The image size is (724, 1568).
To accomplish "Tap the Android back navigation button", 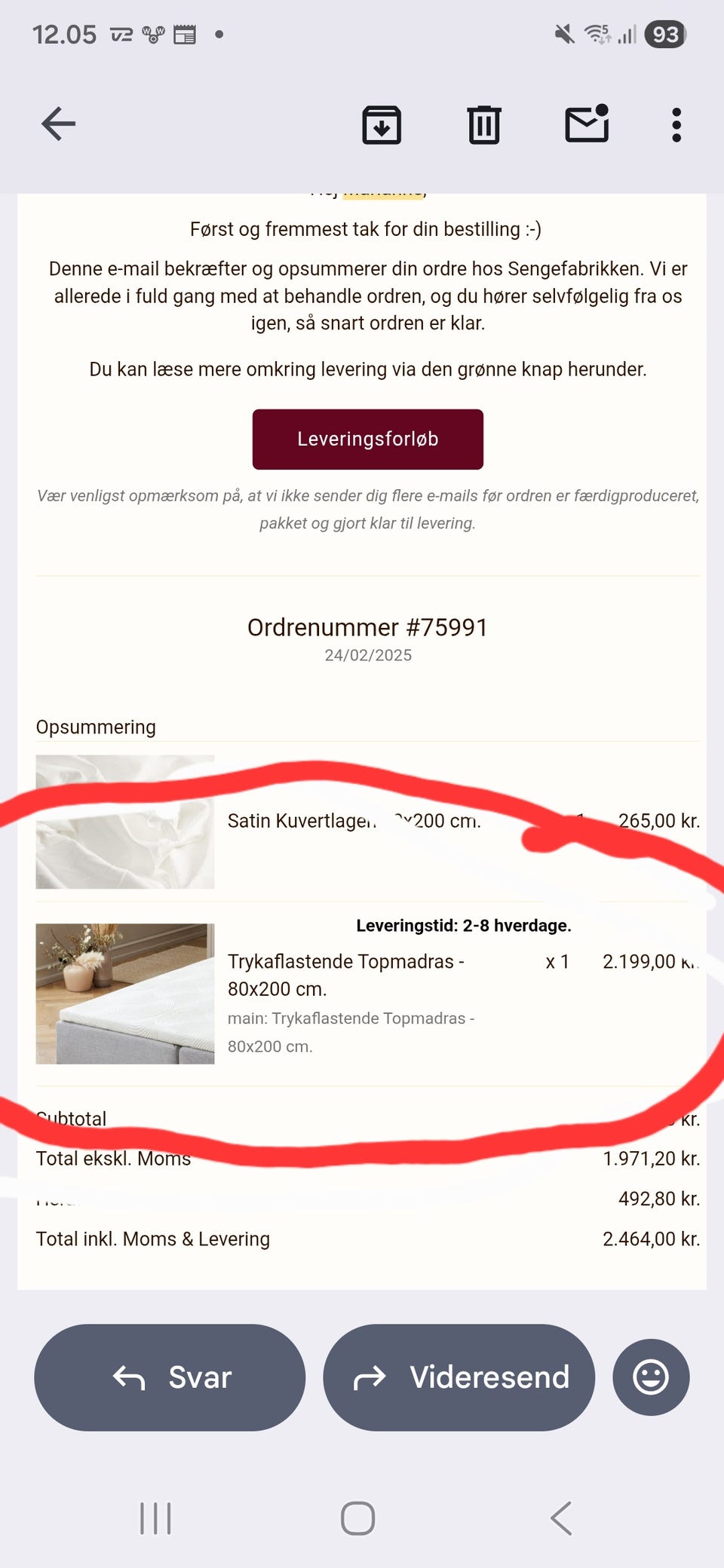I will [x=560, y=1519].
